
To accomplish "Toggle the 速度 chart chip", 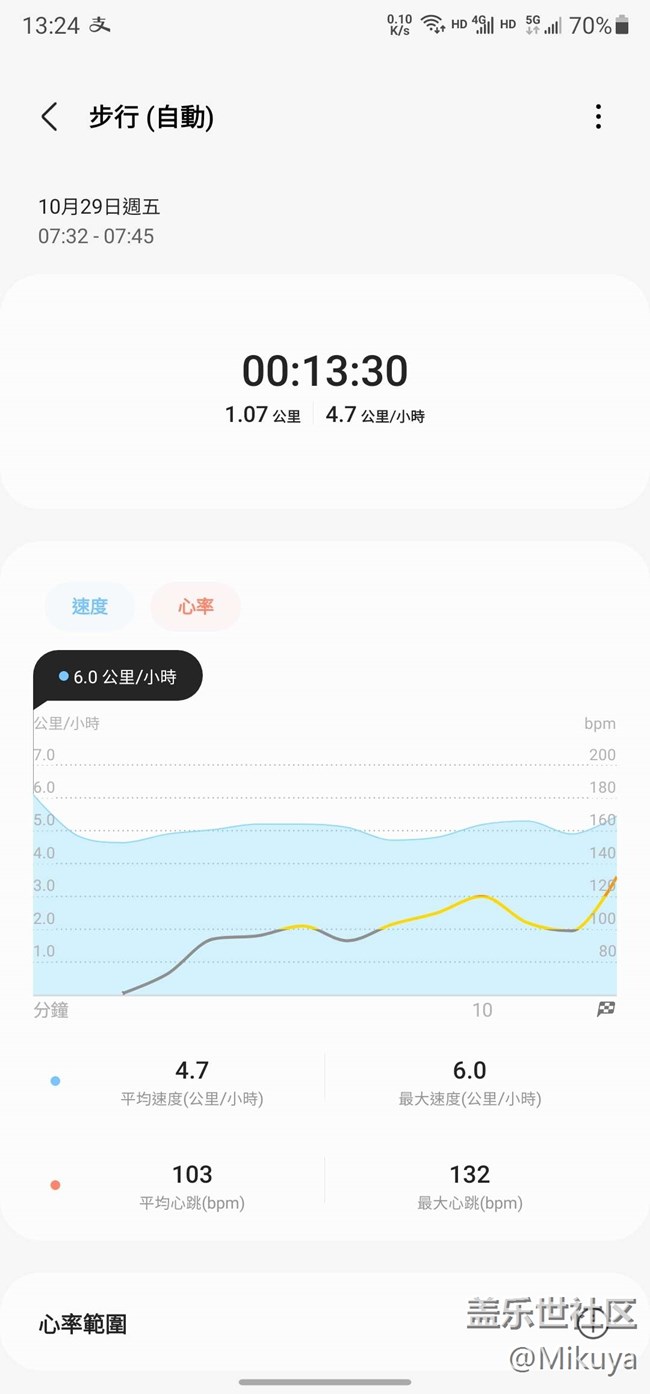I will tap(89, 606).
